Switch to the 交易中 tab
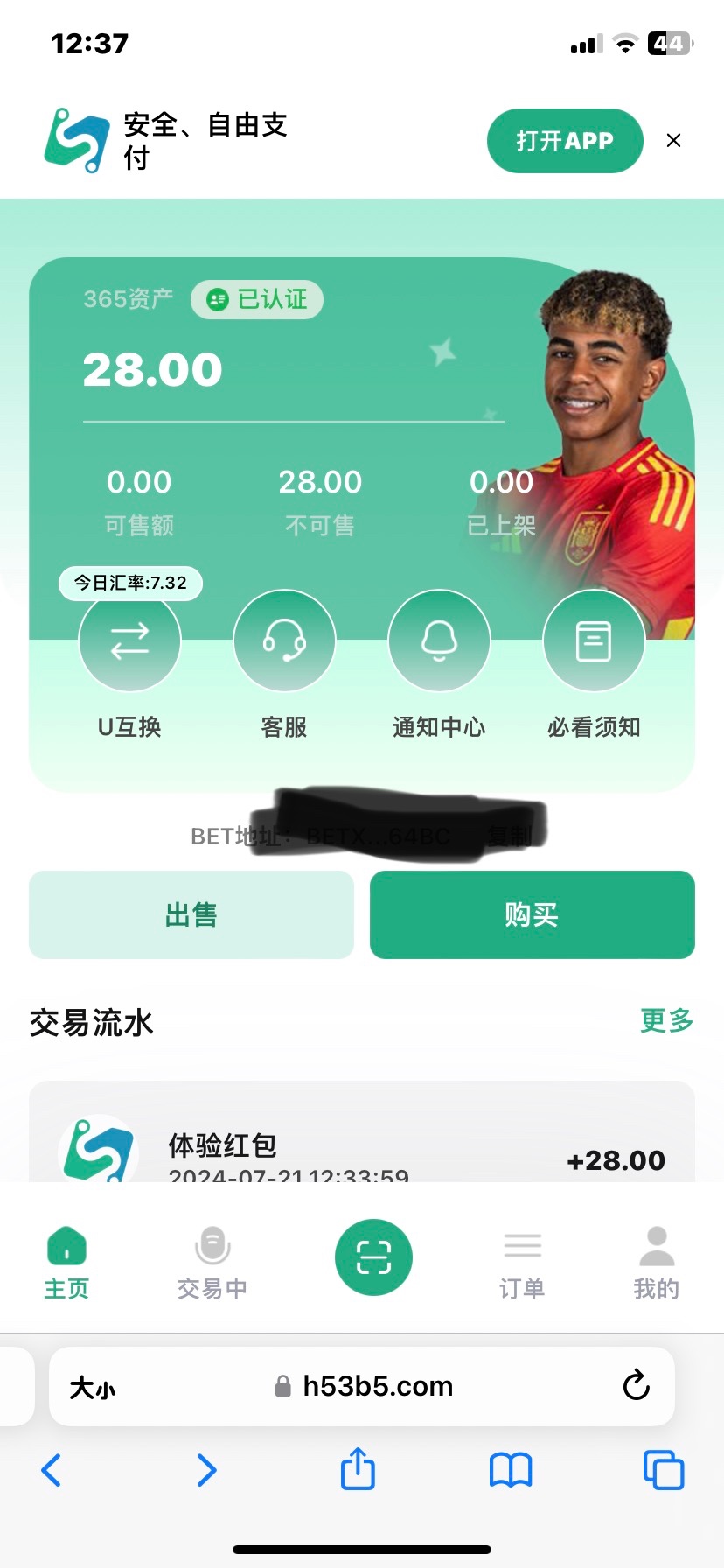The height and width of the screenshot is (1568, 724). click(x=212, y=1262)
